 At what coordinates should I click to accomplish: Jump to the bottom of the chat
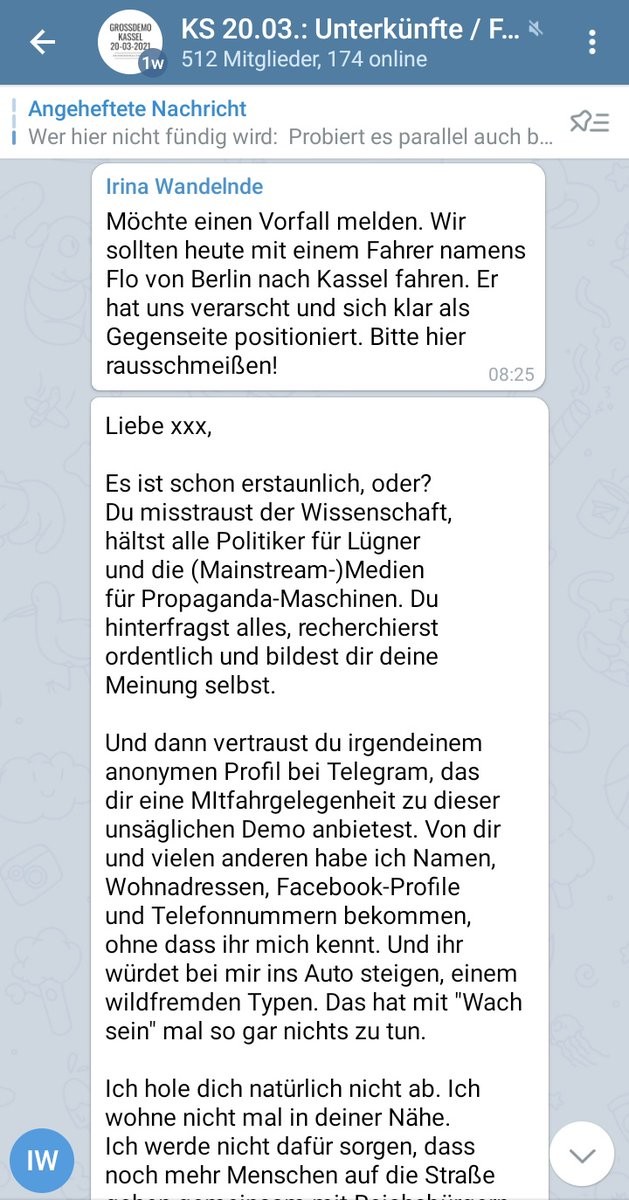(582, 1154)
